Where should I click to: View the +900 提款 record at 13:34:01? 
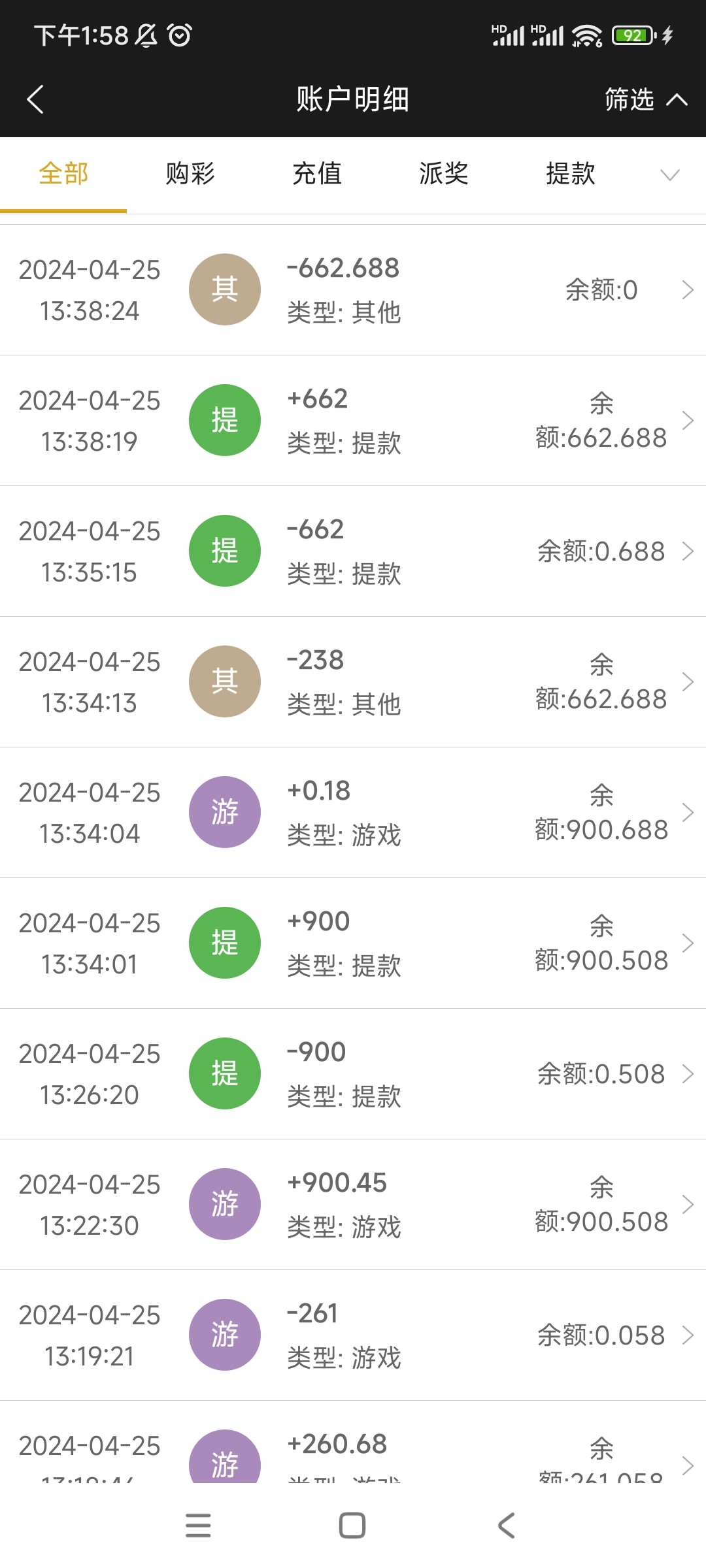point(353,943)
